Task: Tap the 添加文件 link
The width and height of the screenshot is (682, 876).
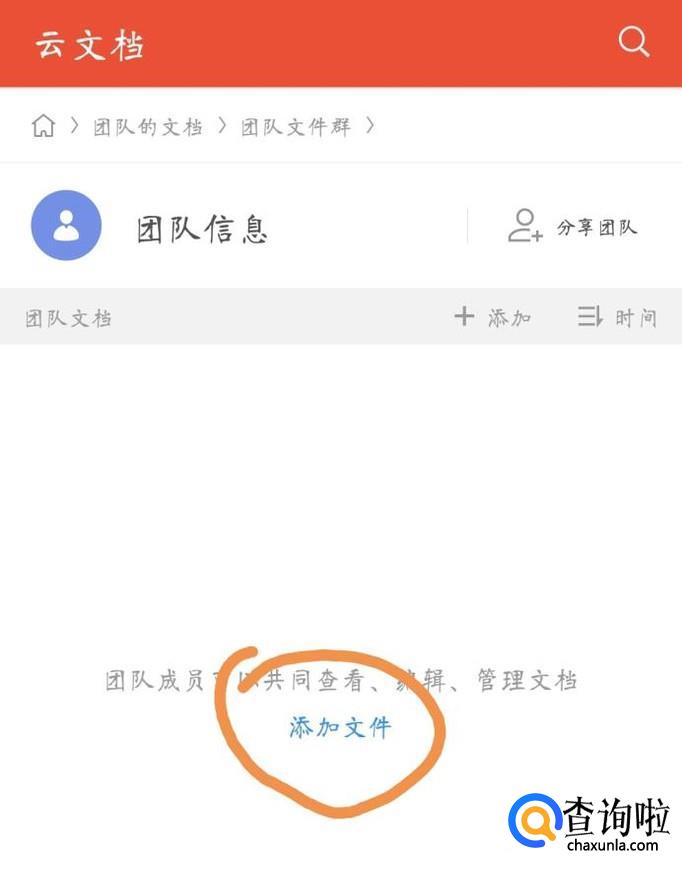Action: tap(340, 727)
